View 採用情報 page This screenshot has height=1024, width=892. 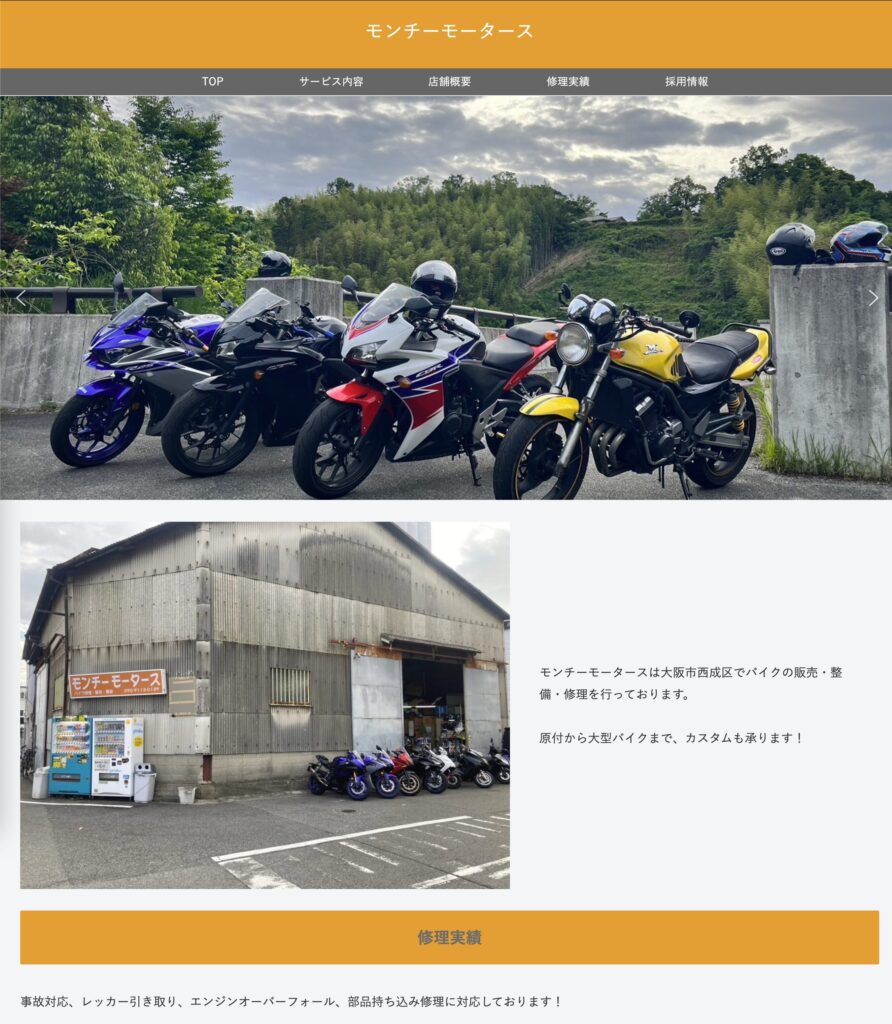pos(686,82)
